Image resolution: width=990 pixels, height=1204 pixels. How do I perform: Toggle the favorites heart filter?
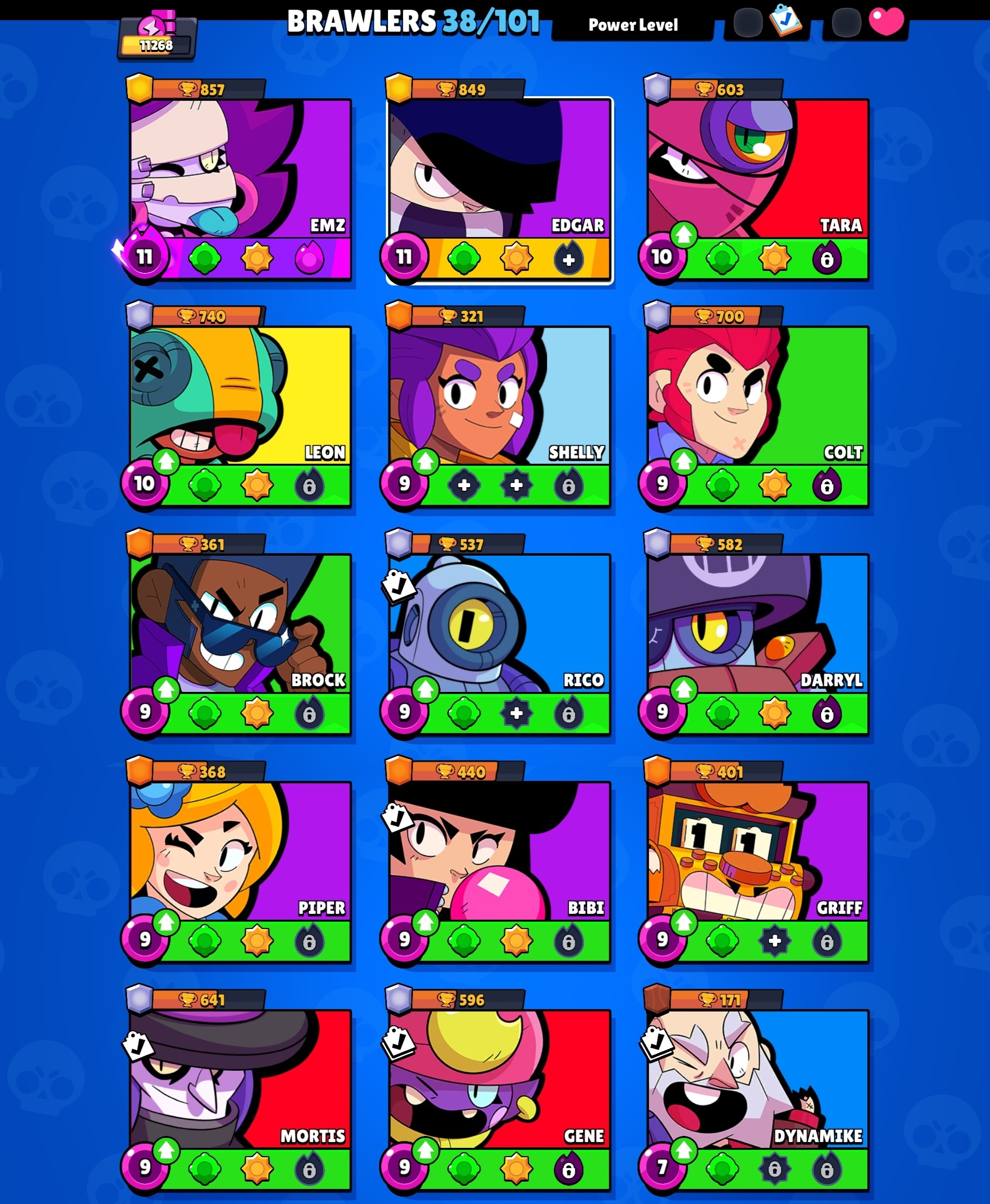(x=866, y=23)
